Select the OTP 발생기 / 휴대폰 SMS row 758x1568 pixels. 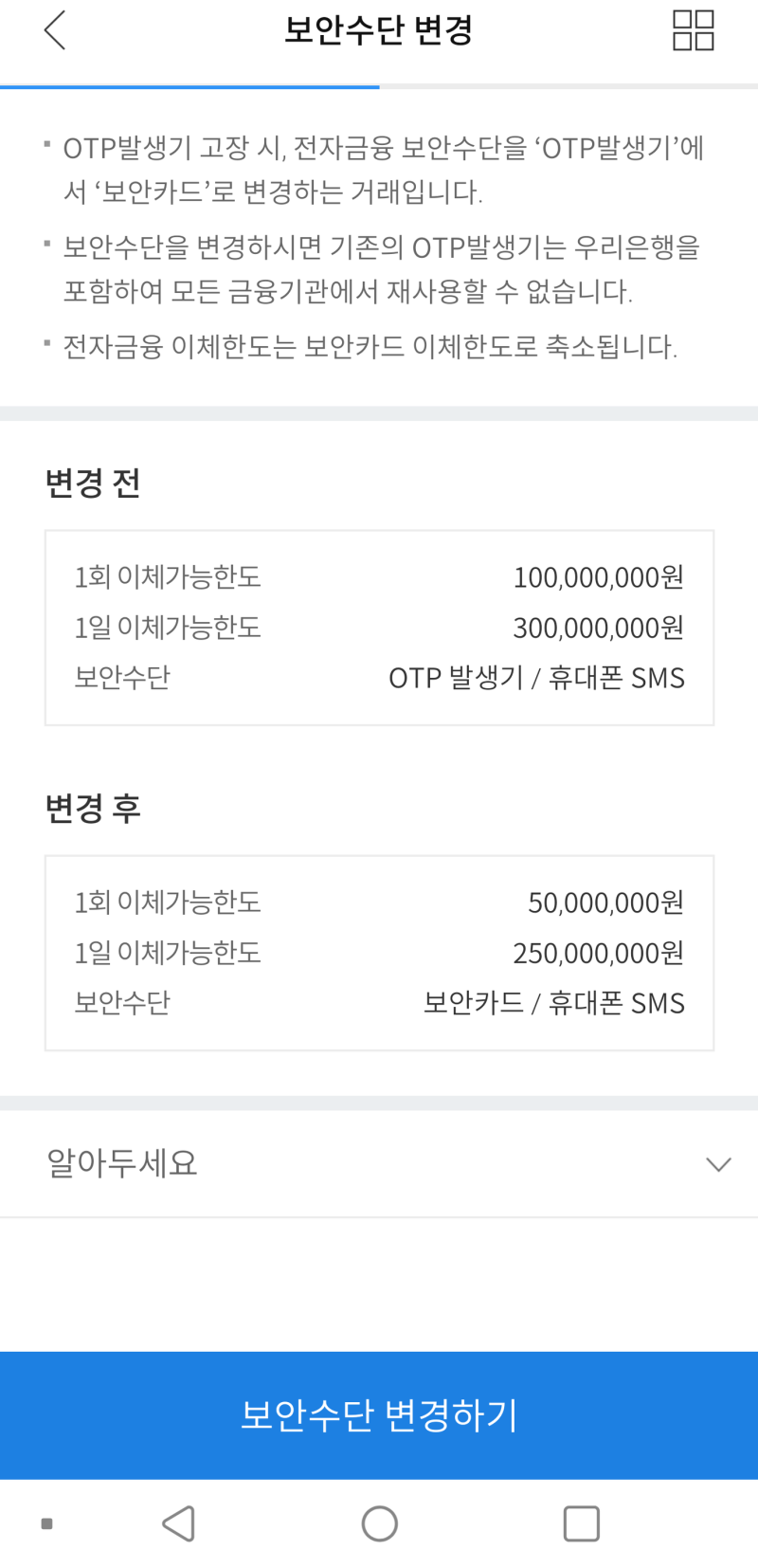coord(537,677)
